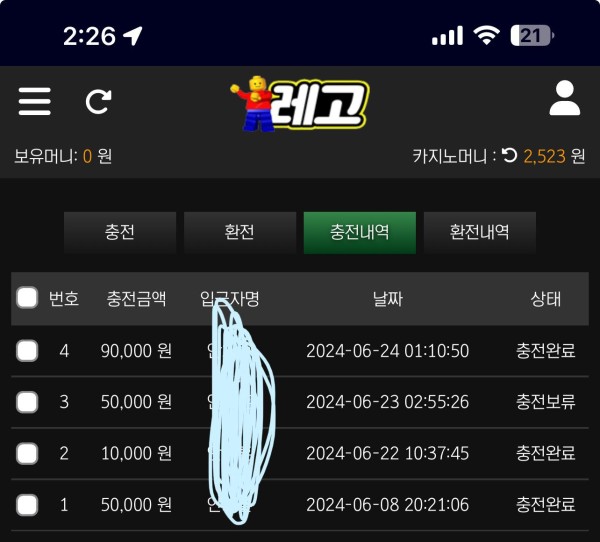Image resolution: width=600 pixels, height=542 pixels.
Task: Select the 충전내역 tab
Action: pos(359,232)
